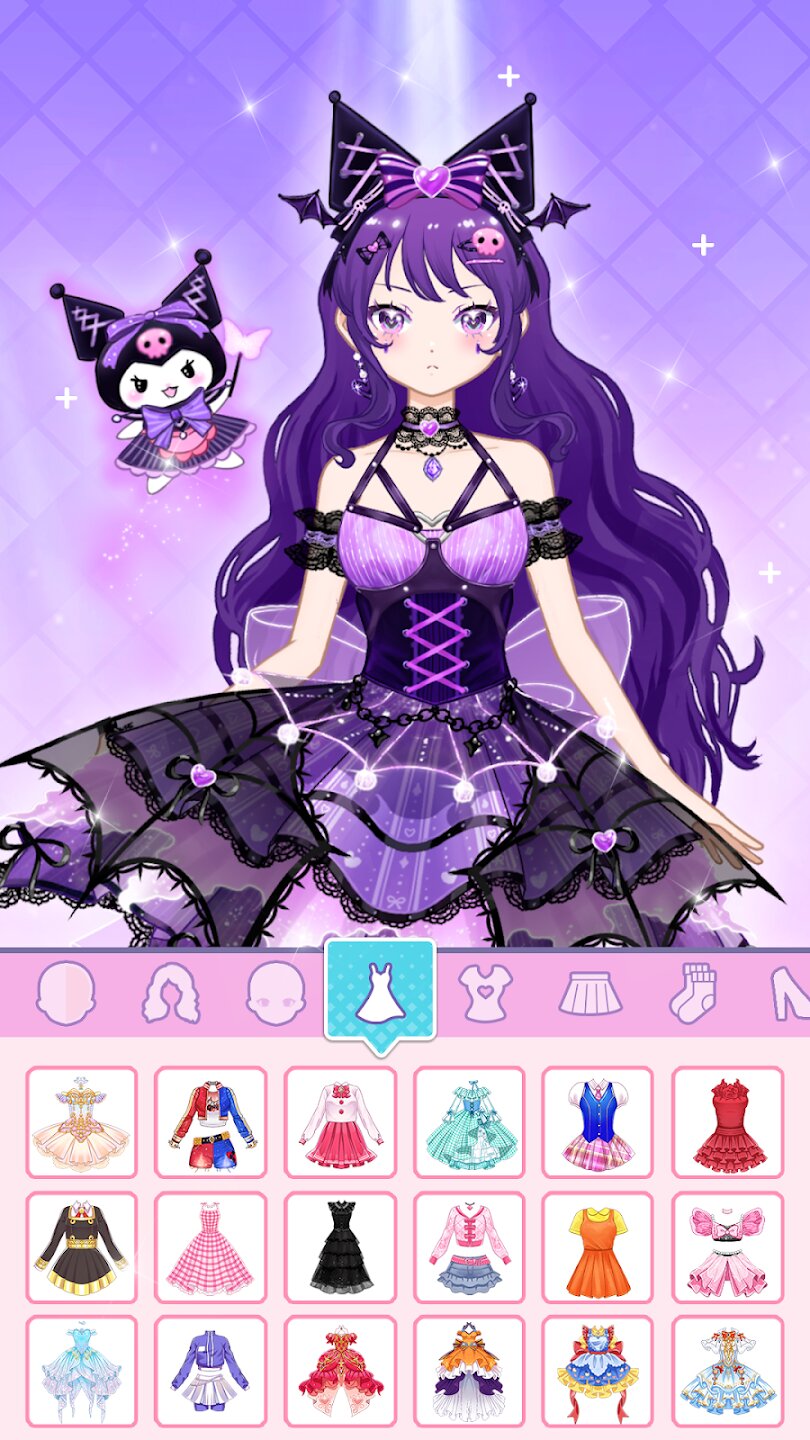This screenshot has width=810, height=1440.
Task: Select the face category tab
Action: pos(276,994)
